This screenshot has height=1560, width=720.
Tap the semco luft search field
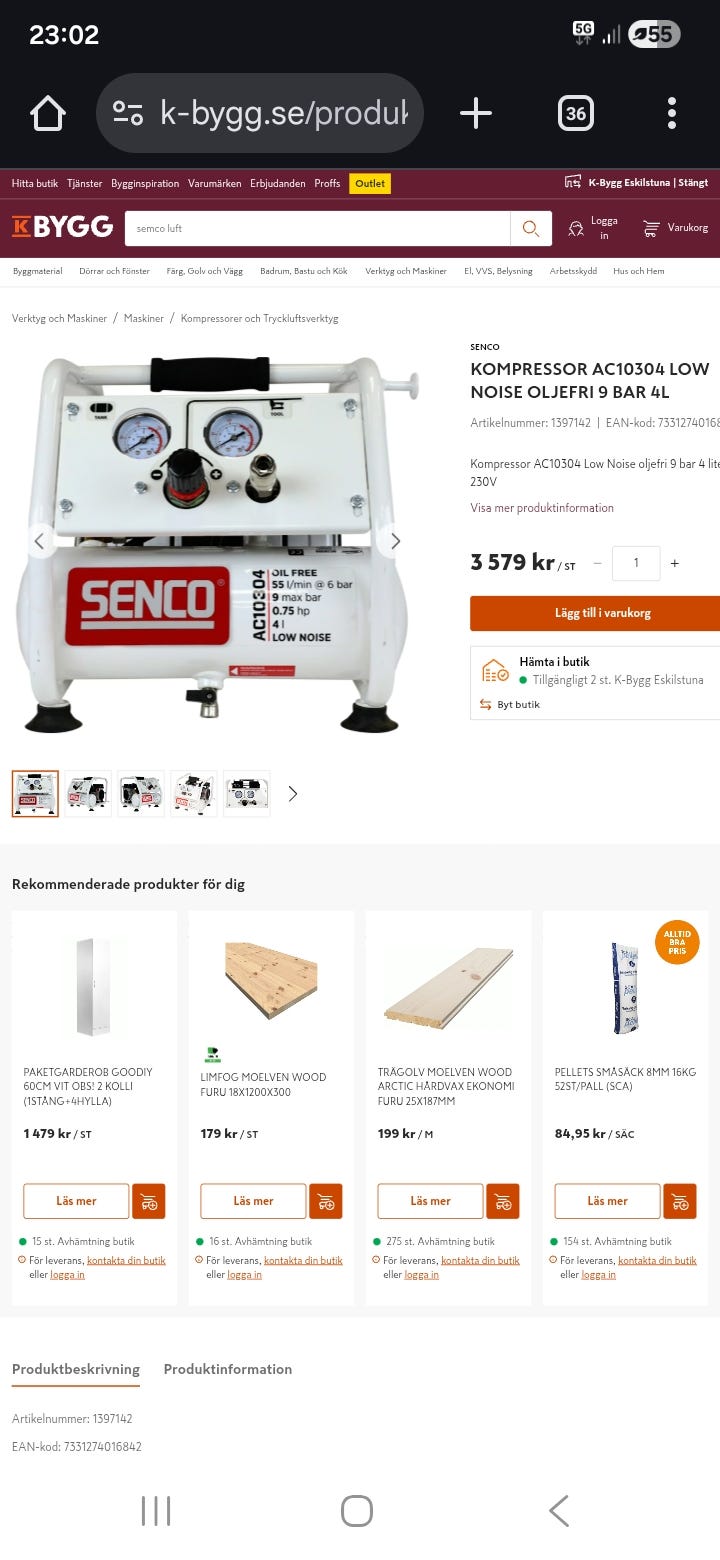tap(300, 228)
